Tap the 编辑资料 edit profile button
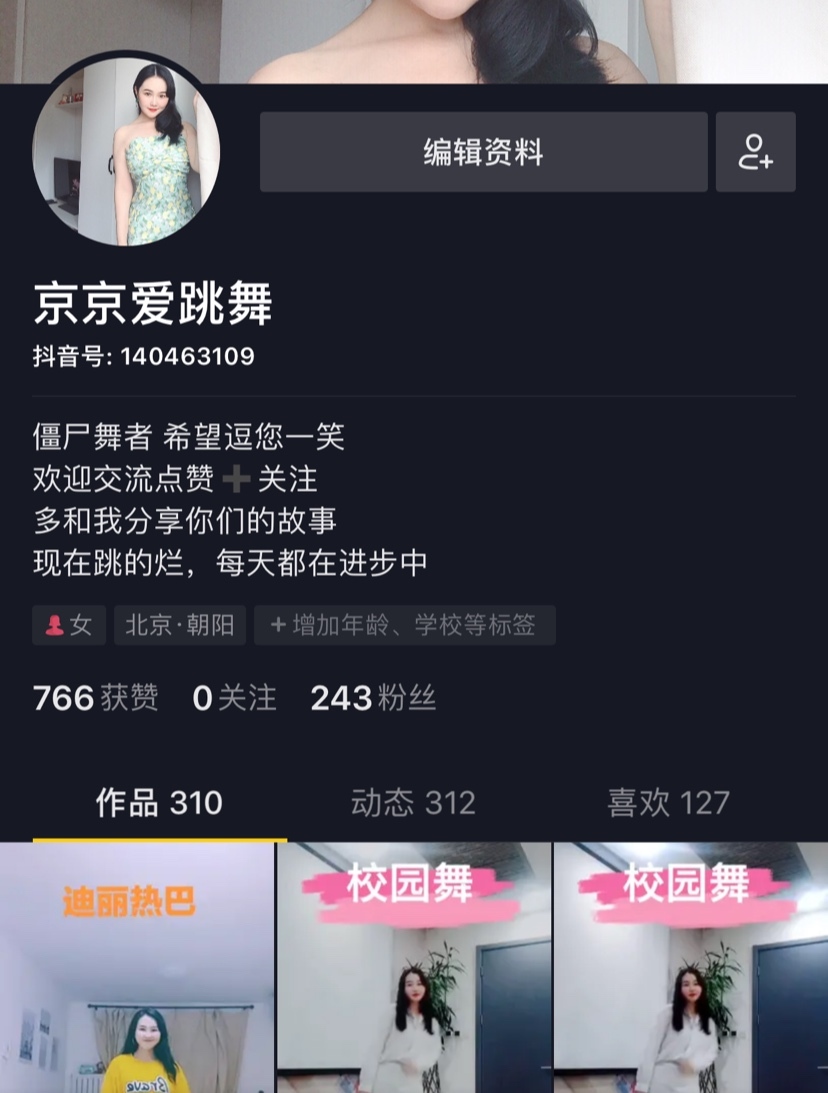 click(x=483, y=152)
